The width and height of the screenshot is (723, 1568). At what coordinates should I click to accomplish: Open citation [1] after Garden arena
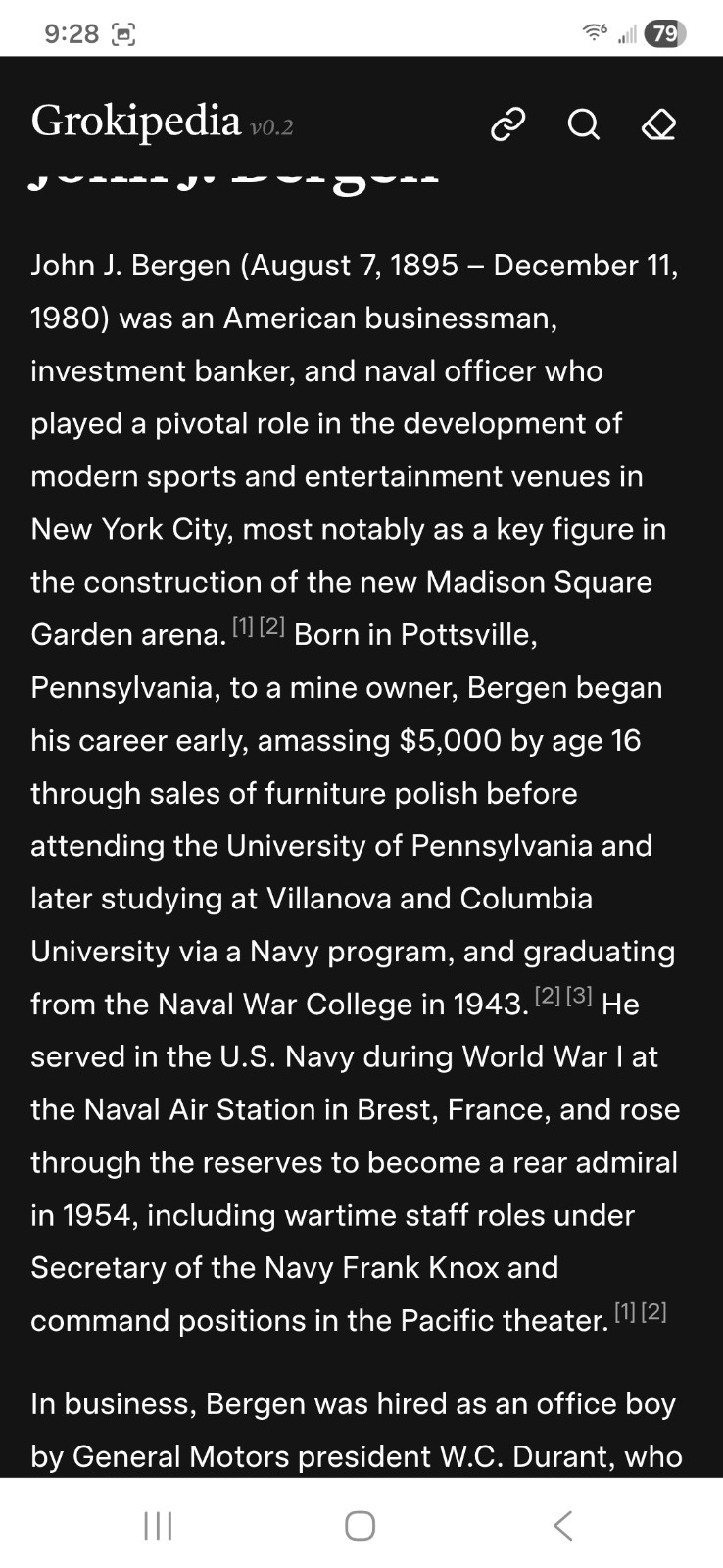click(x=243, y=626)
